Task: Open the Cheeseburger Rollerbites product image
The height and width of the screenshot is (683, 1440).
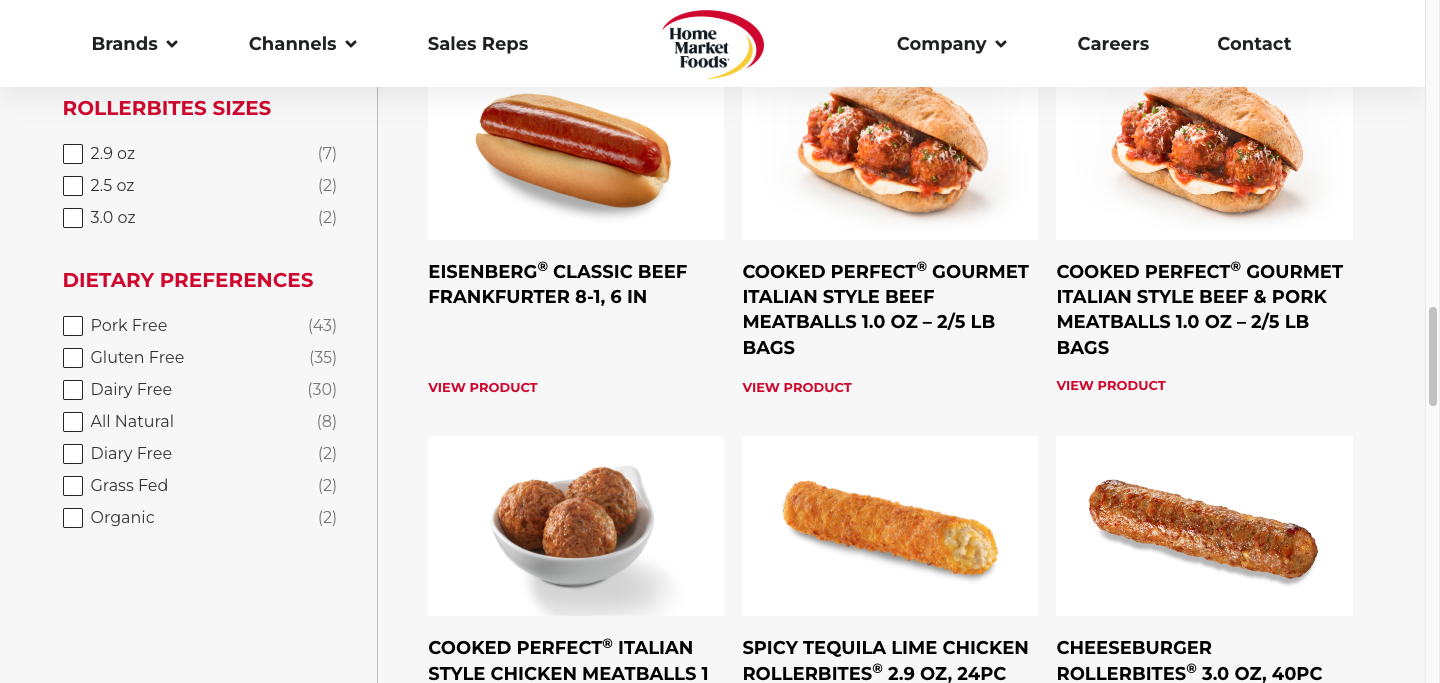Action: click(1204, 526)
